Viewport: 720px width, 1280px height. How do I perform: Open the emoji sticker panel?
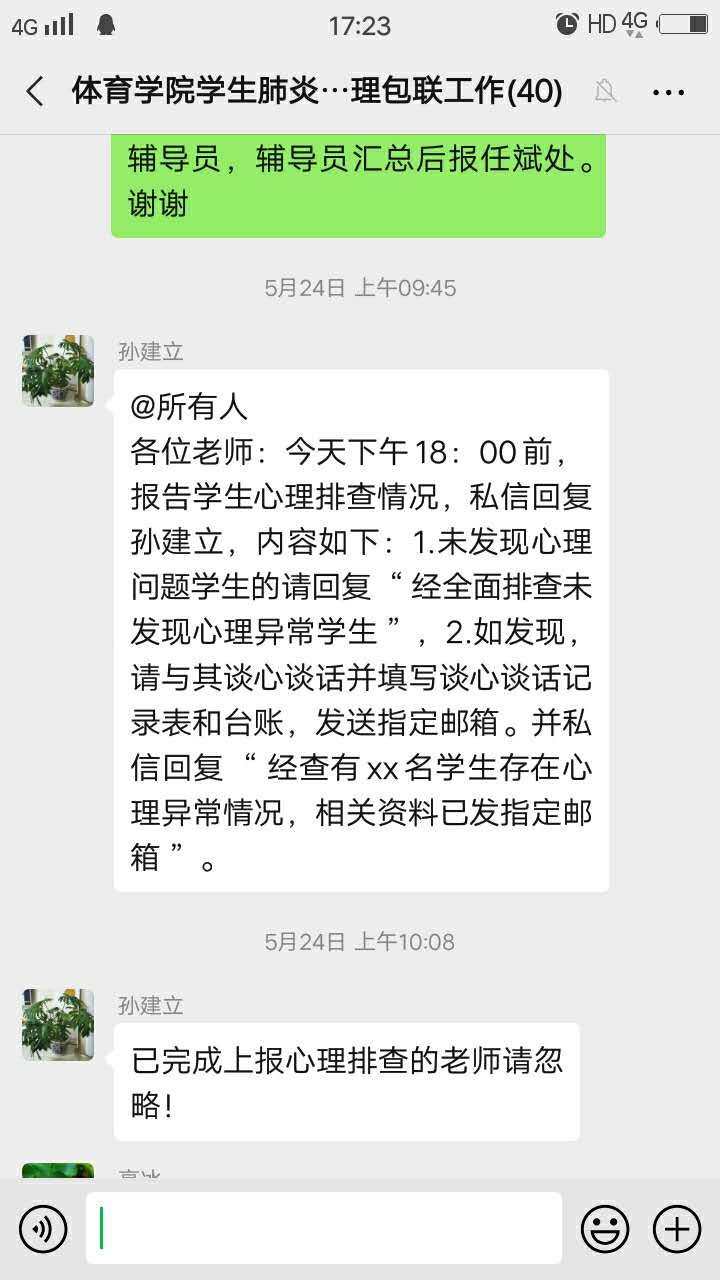pos(605,1228)
